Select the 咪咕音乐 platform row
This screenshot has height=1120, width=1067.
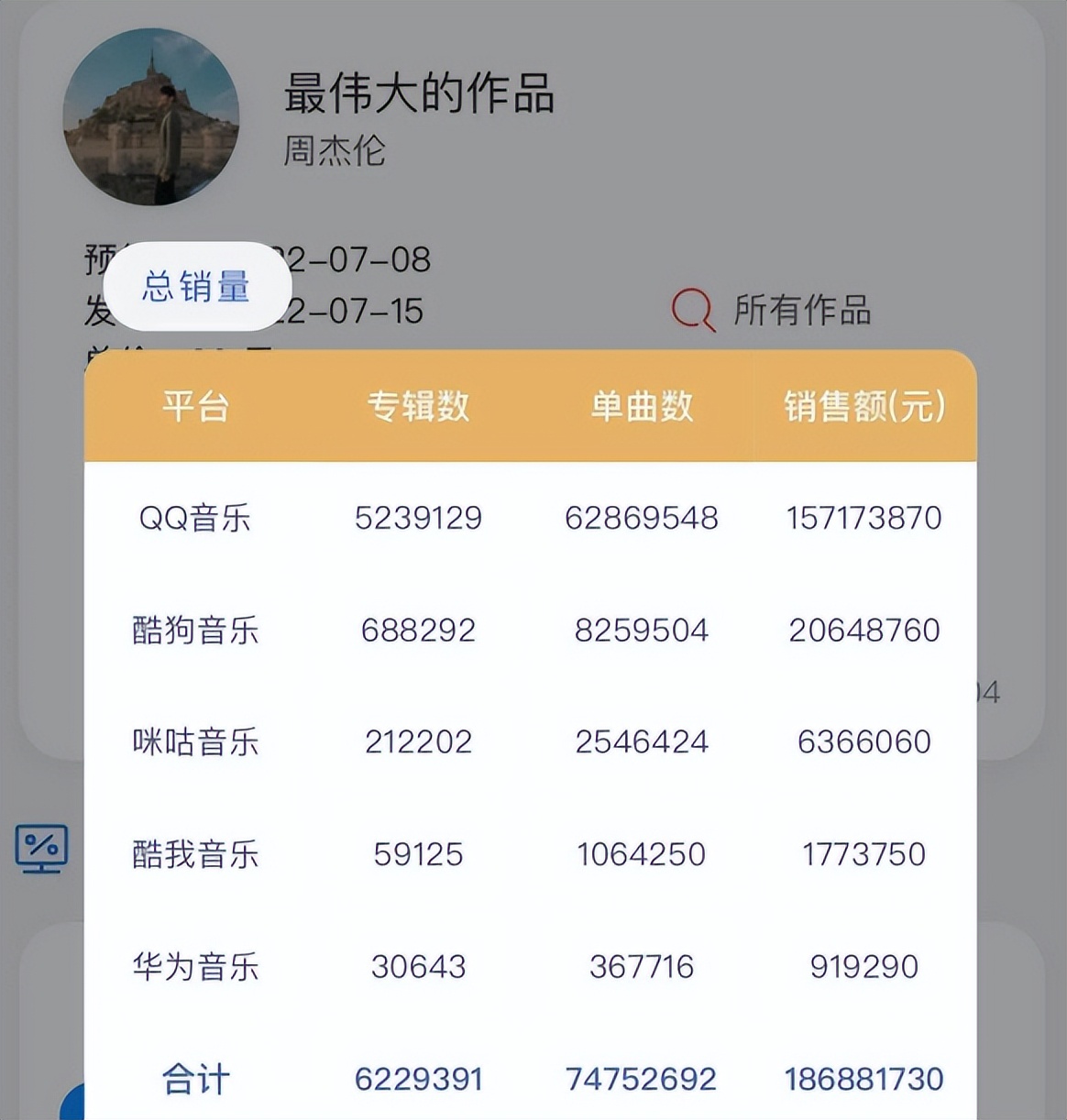pos(195,742)
